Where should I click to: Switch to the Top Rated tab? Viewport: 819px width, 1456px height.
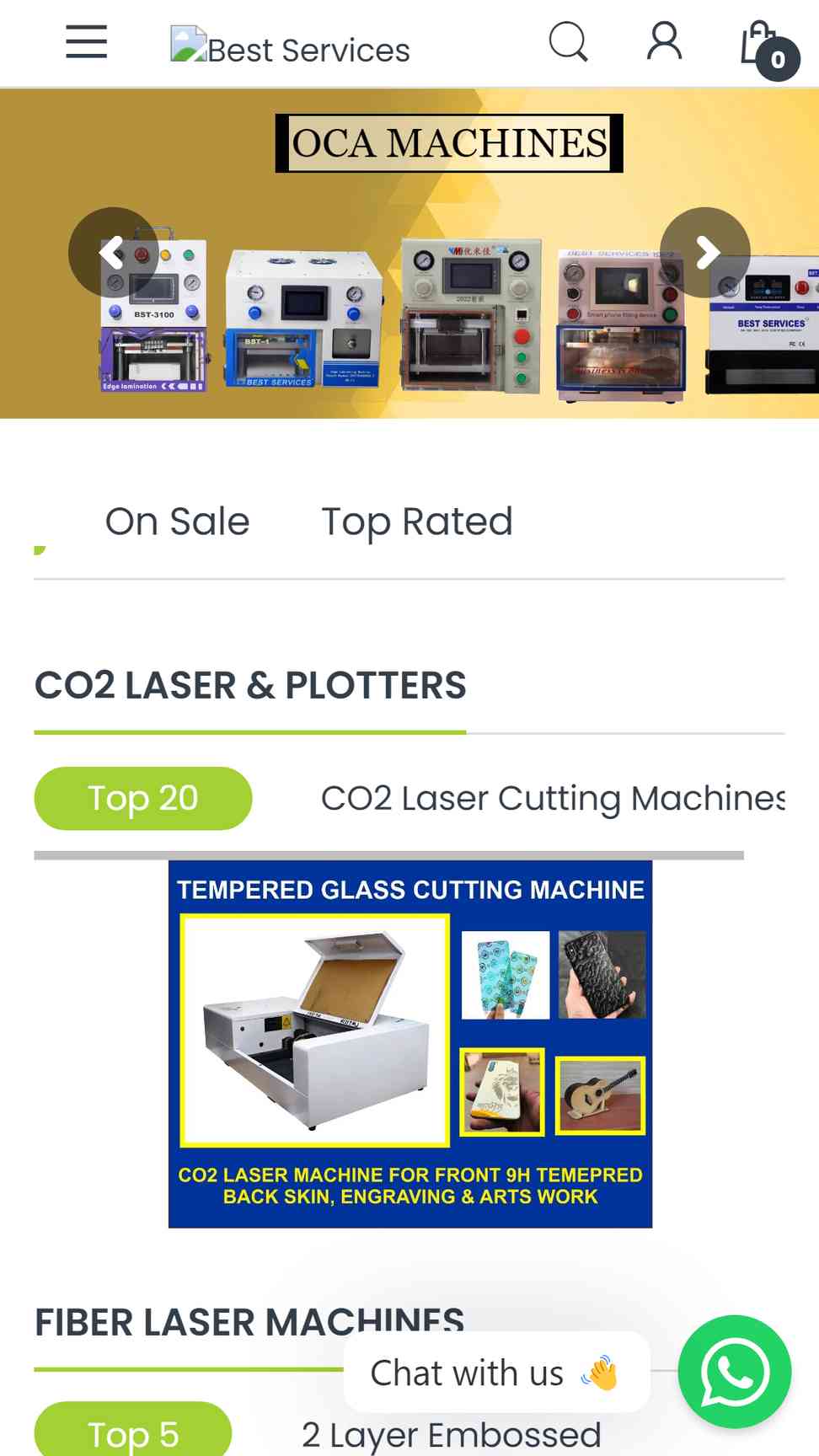click(417, 522)
